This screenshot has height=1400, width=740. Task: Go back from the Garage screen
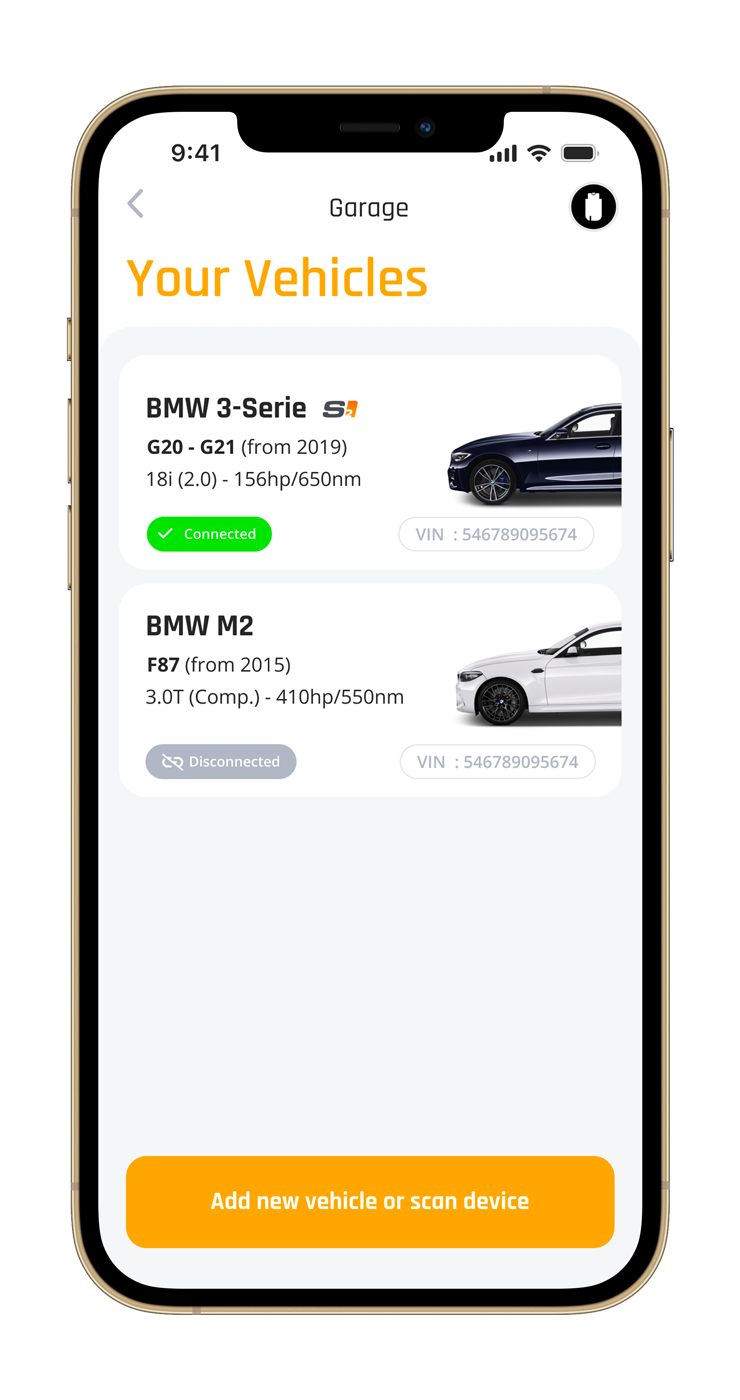coord(136,204)
